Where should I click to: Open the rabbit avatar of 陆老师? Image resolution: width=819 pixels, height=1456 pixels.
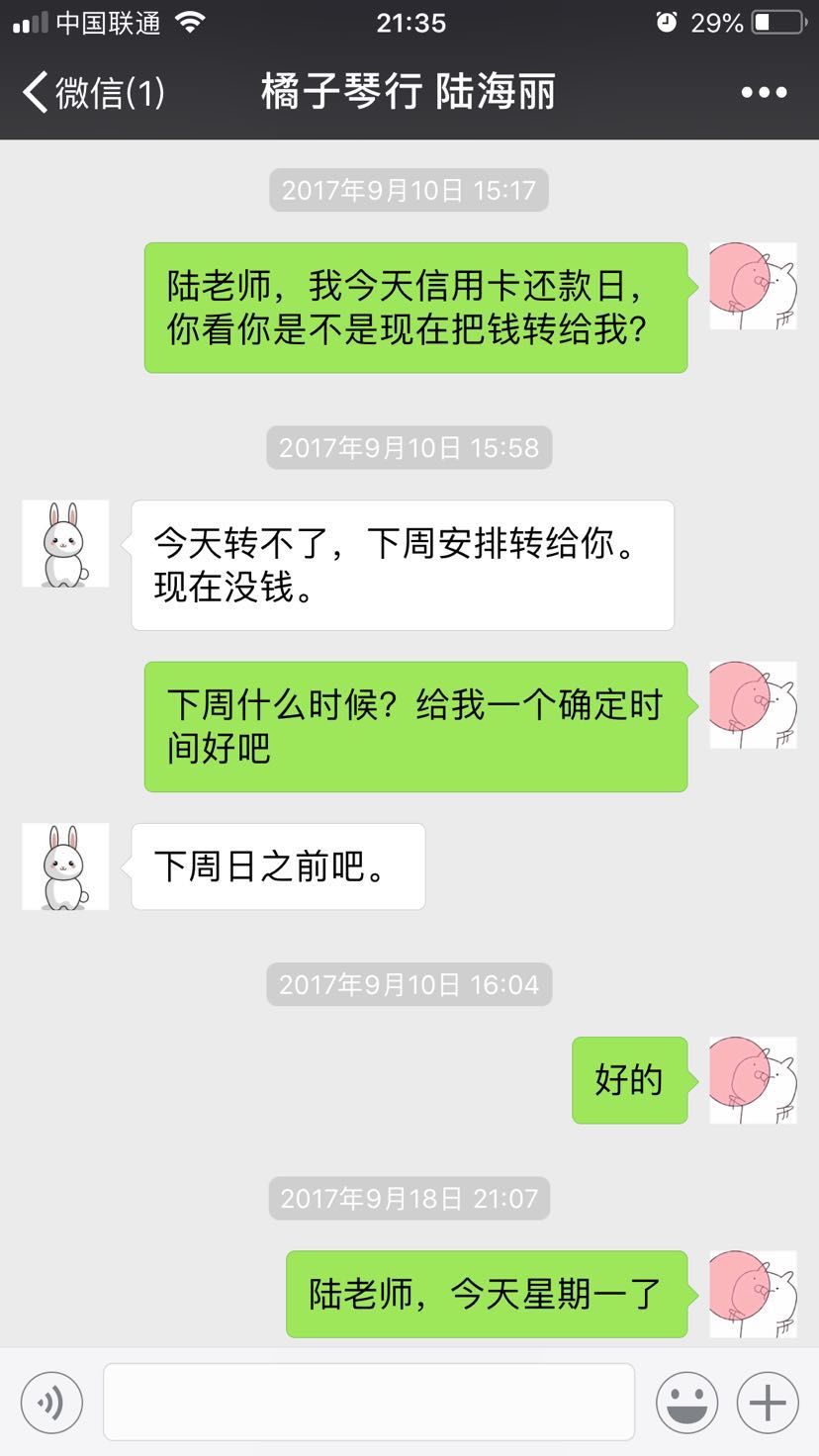point(64,544)
